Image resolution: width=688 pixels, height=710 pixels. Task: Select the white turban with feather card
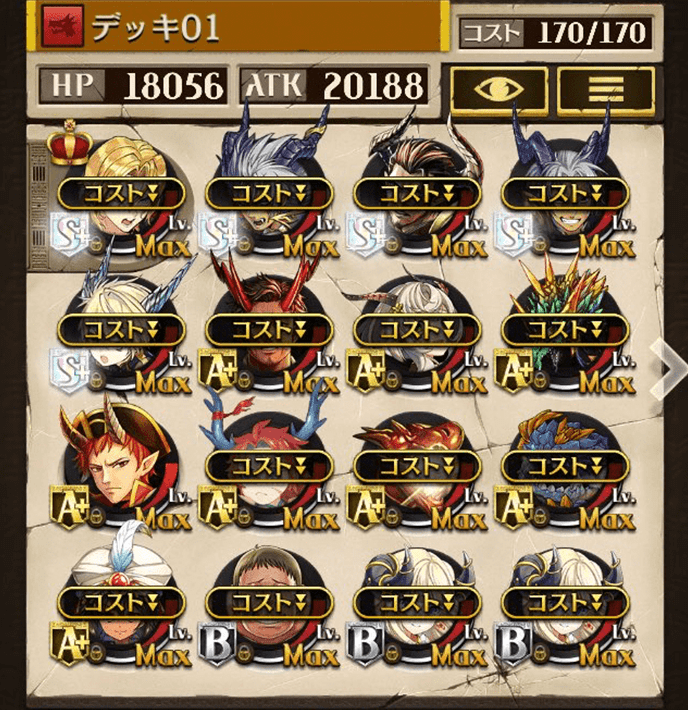coord(118,605)
